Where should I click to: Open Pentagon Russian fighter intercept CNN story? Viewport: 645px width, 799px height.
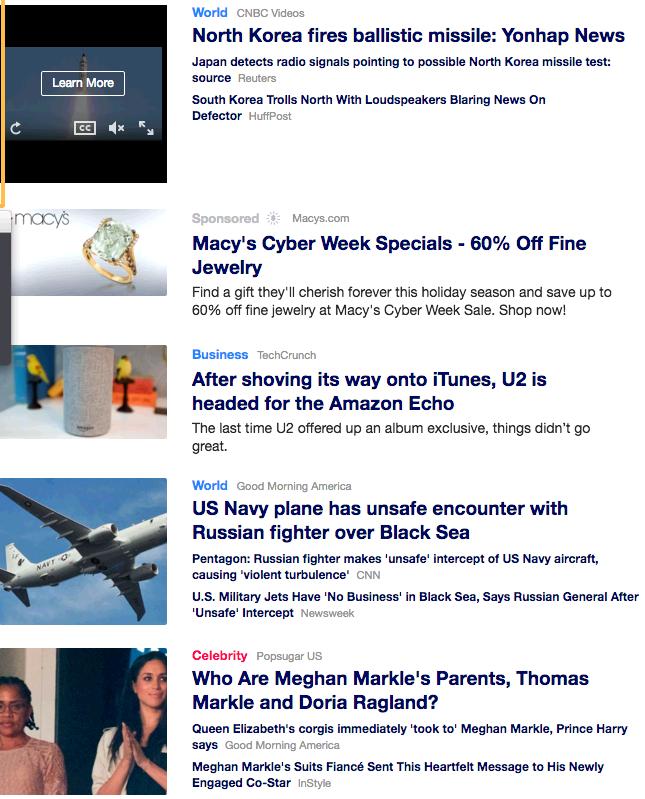pos(395,559)
